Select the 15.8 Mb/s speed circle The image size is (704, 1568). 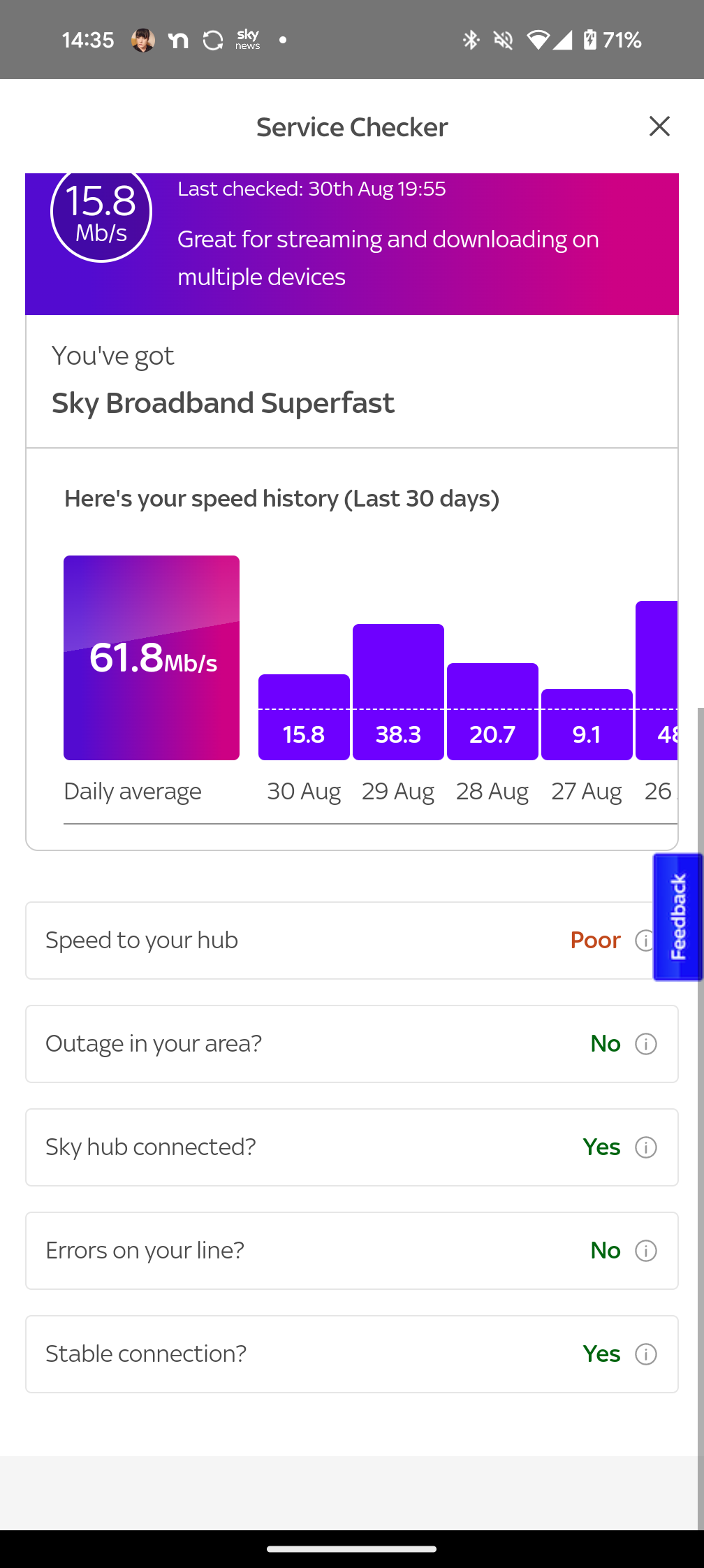tap(101, 215)
